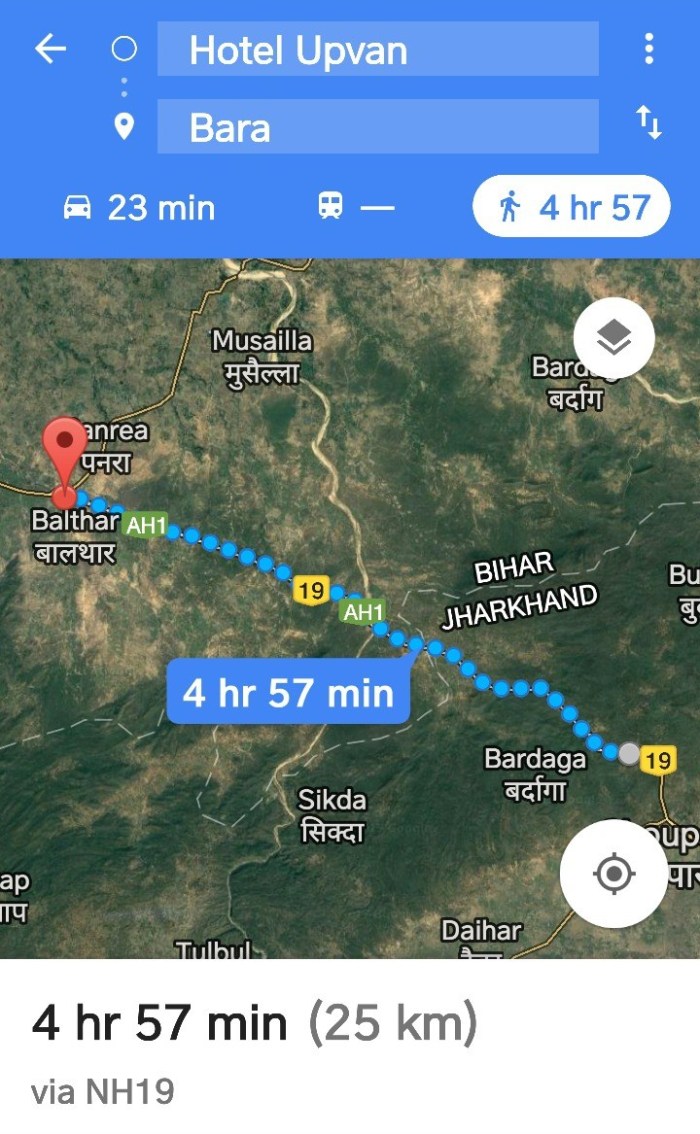Select the transit travel mode
The image size is (700, 1134).
(x=355, y=207)
